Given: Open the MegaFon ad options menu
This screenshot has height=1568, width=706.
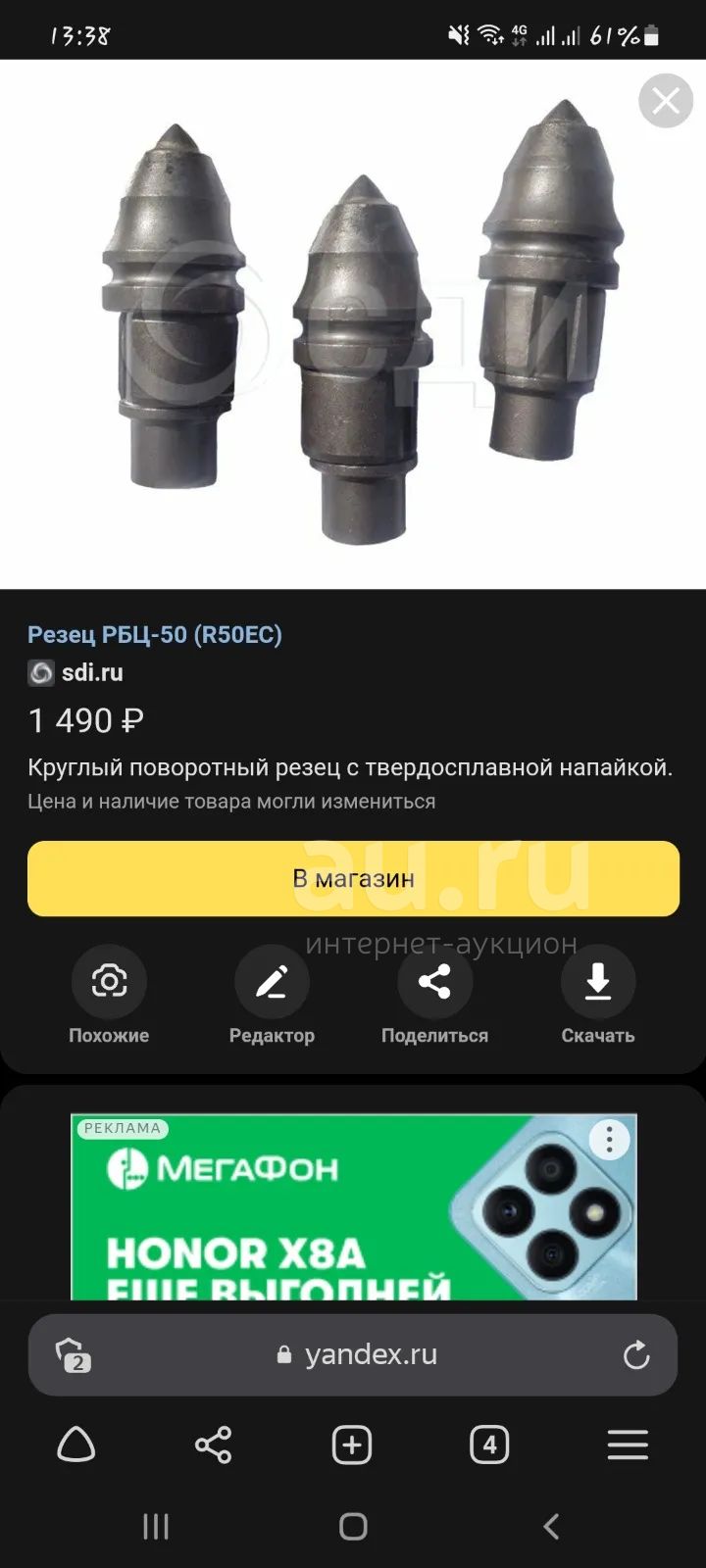Looking at the screenshot, I should (610, 1140).
